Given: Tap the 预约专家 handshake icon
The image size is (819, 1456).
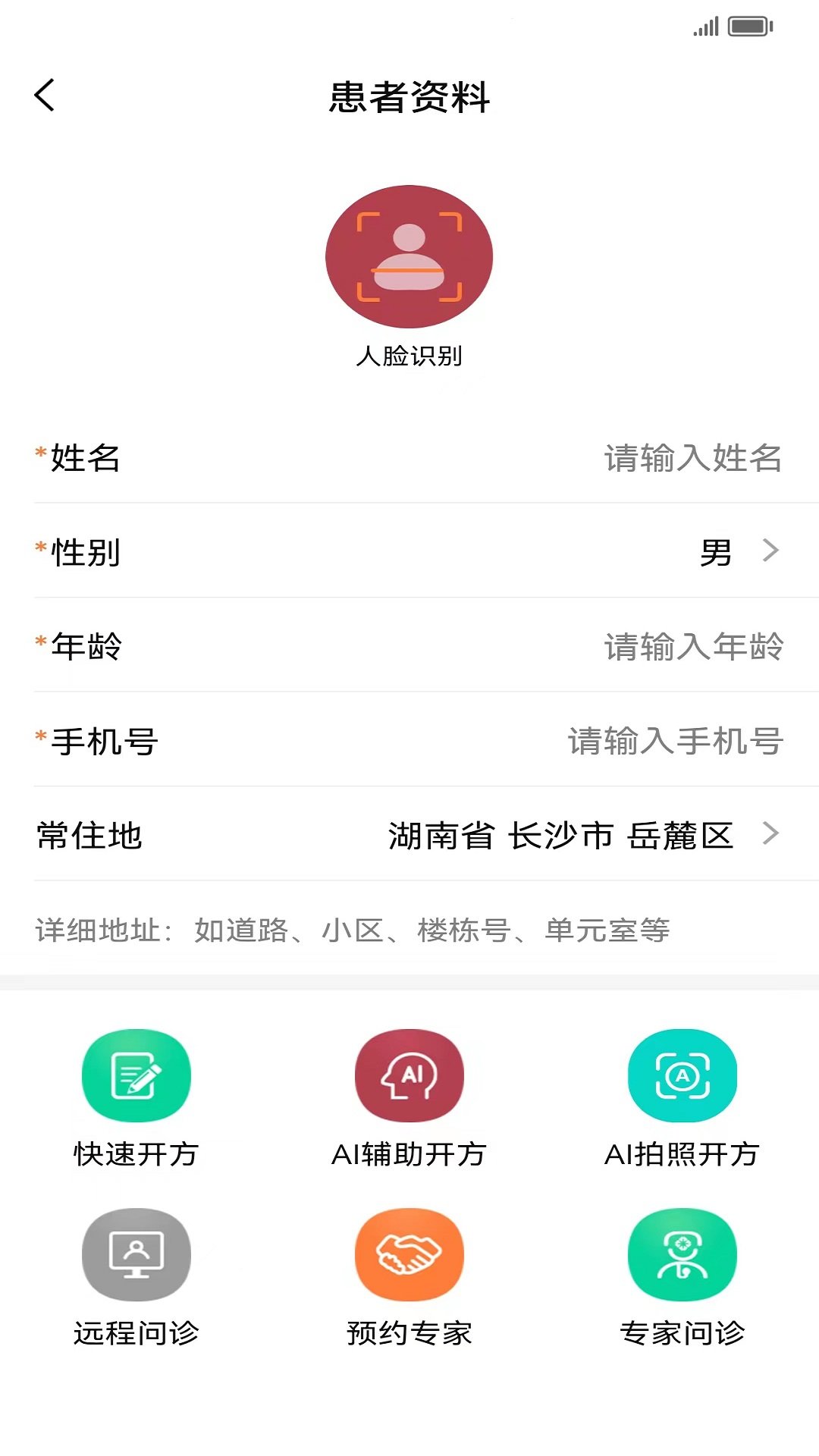Looking at the screenshot, I should pyautogui.click(x=409, y=1254).
